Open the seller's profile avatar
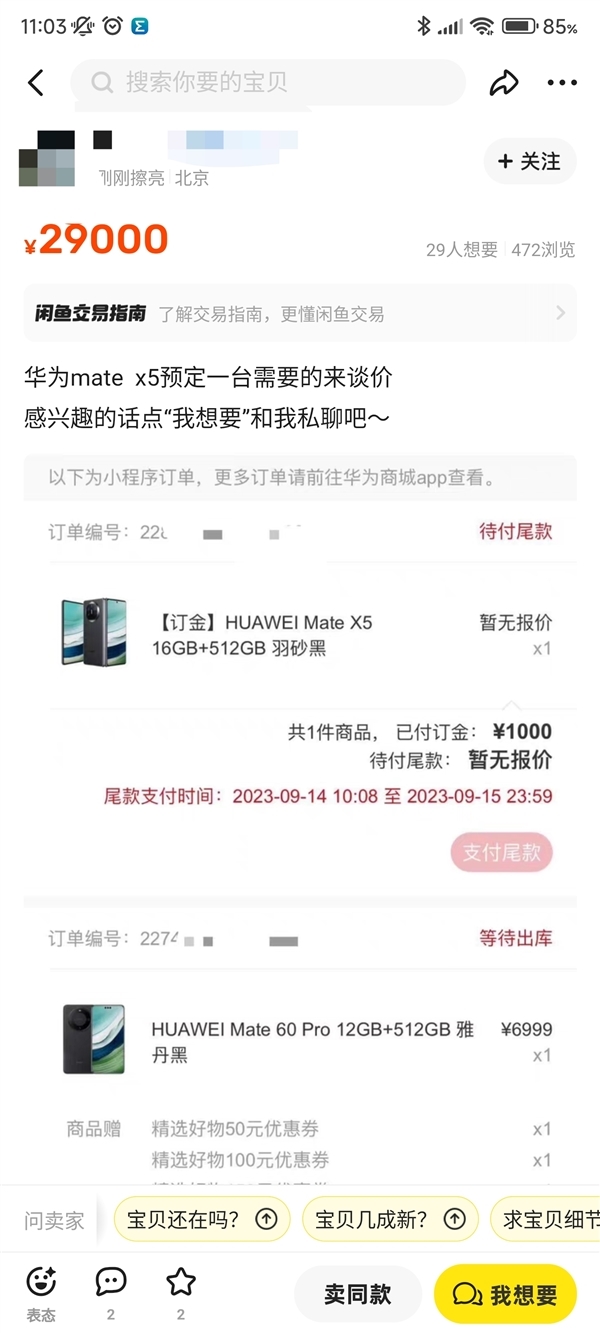 pos(47,158)
